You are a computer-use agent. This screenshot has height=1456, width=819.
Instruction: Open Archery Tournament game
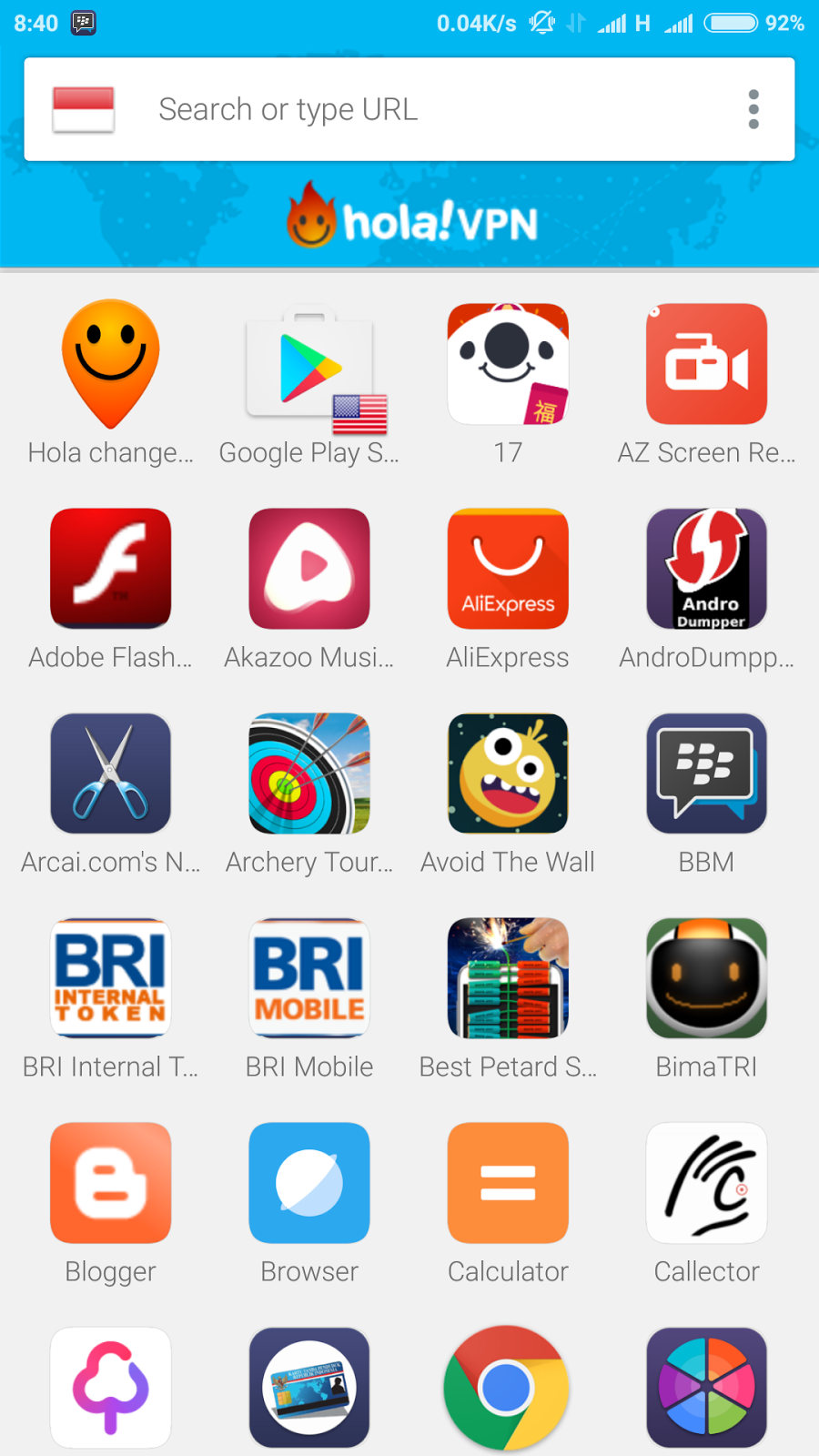[309, 774]
